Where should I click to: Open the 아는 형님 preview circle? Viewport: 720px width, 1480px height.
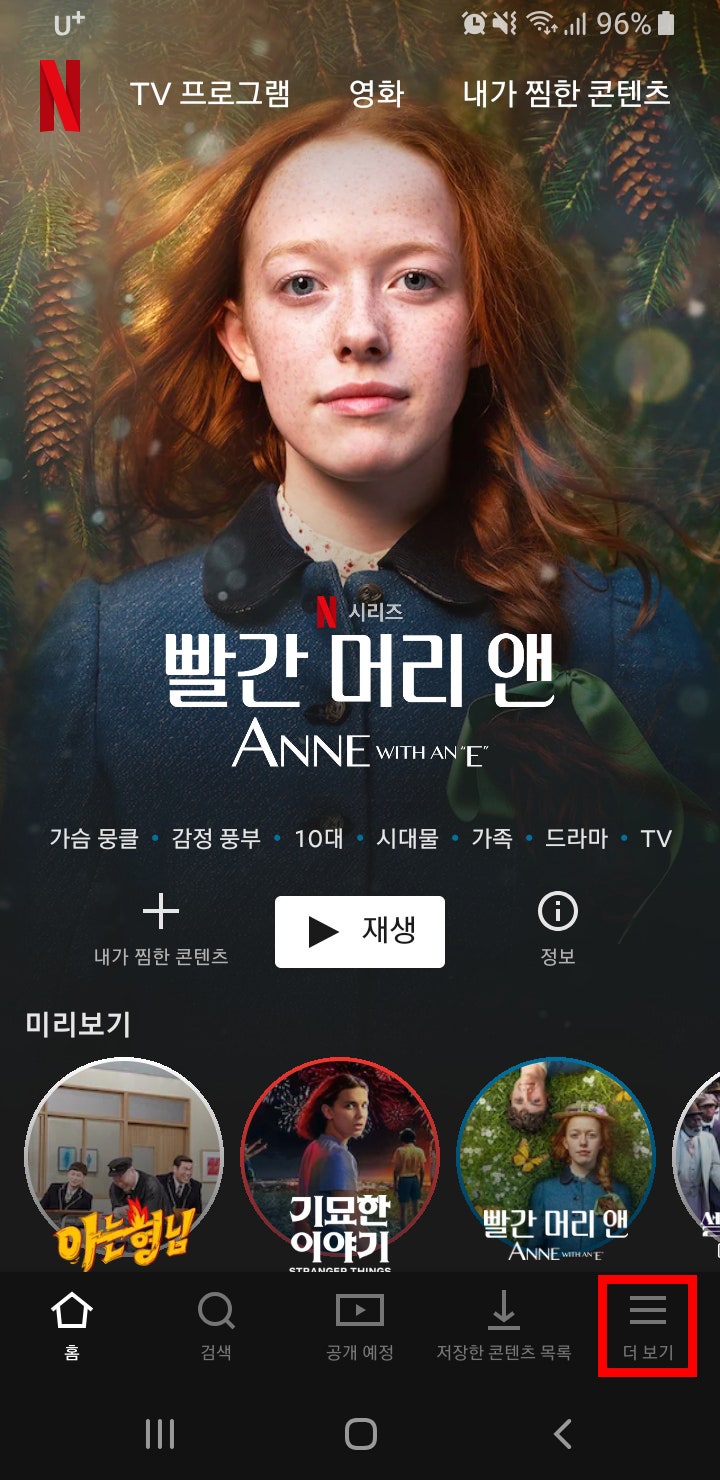coord(124,1158)
